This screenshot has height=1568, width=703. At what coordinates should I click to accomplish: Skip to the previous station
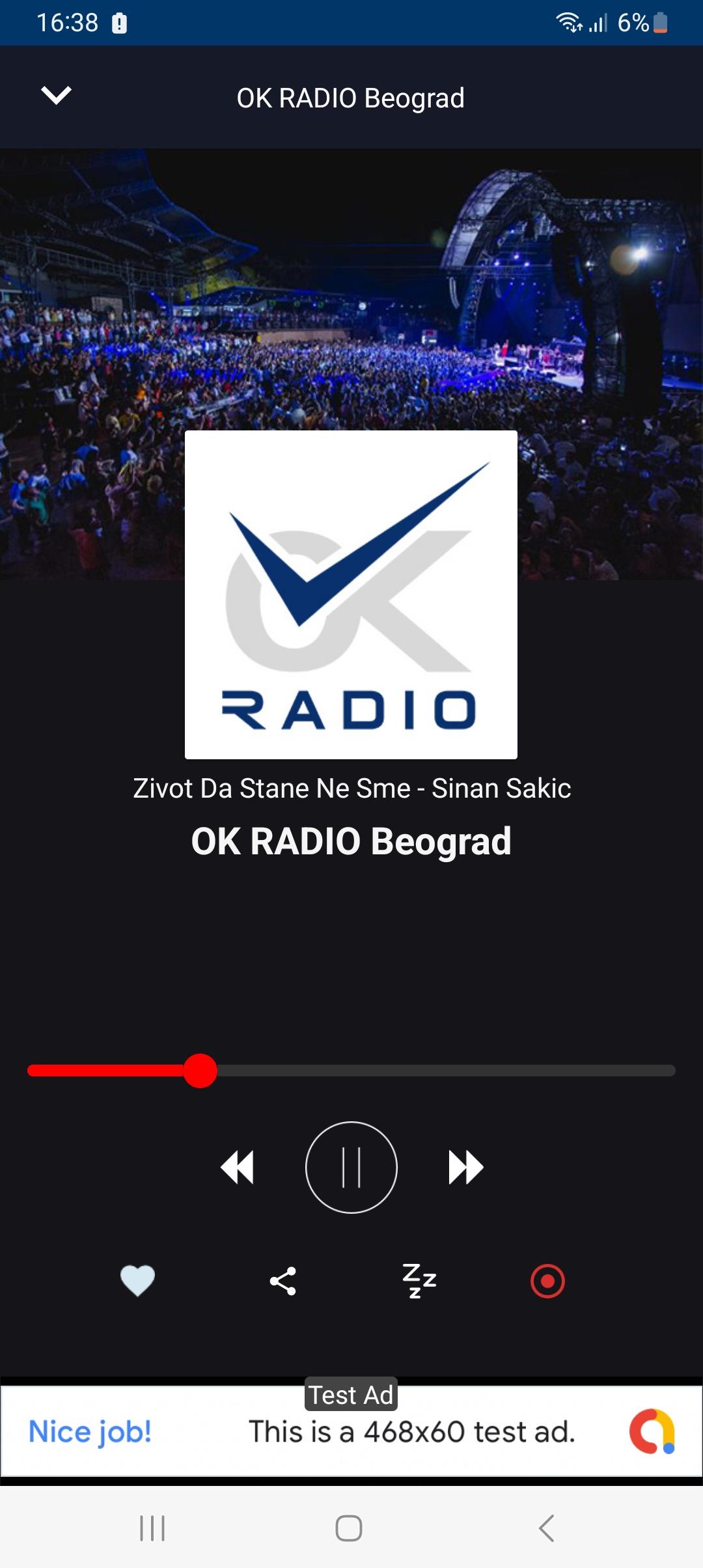238,1167
